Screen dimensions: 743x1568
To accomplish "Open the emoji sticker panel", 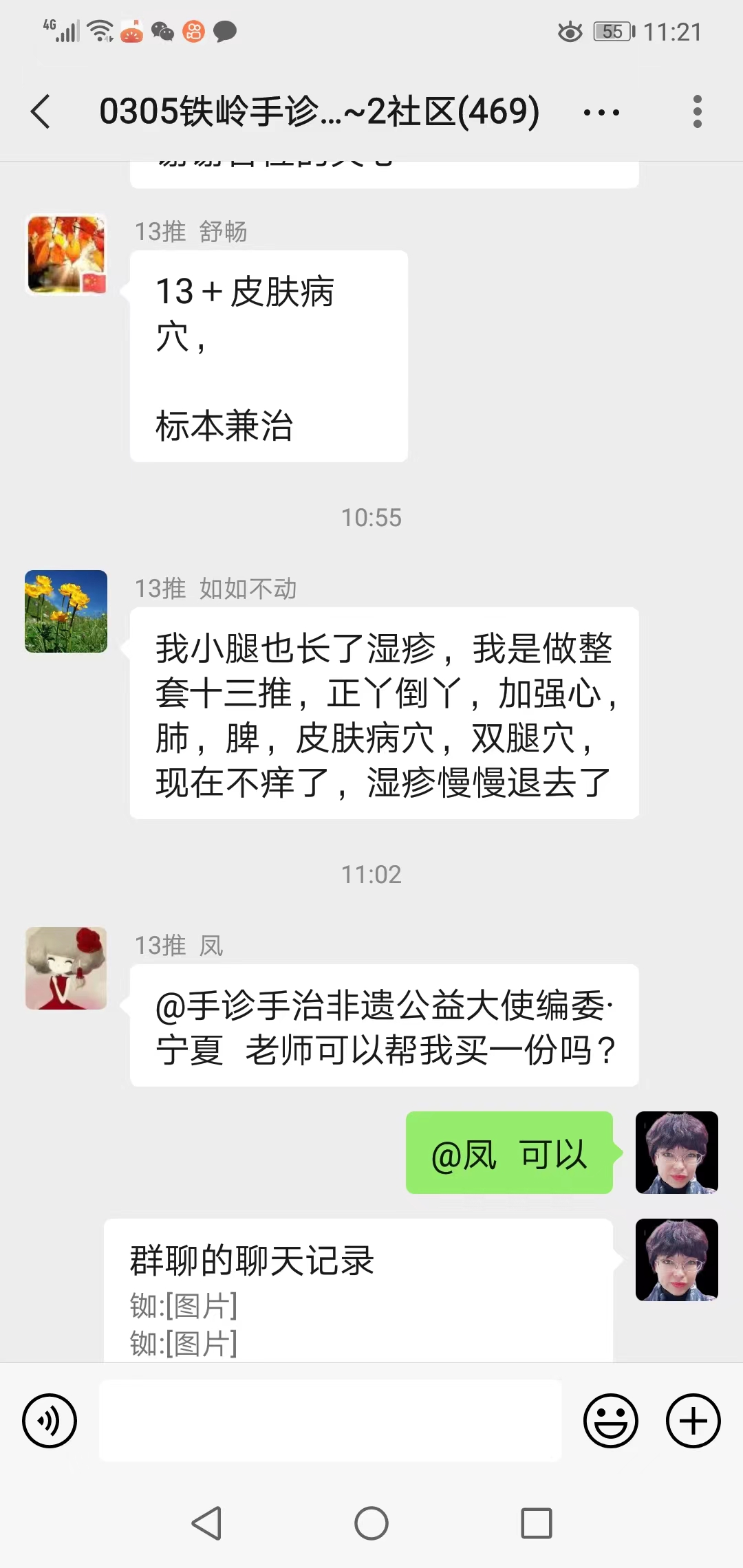I will pyautogui.click(x=610, y=1421).
